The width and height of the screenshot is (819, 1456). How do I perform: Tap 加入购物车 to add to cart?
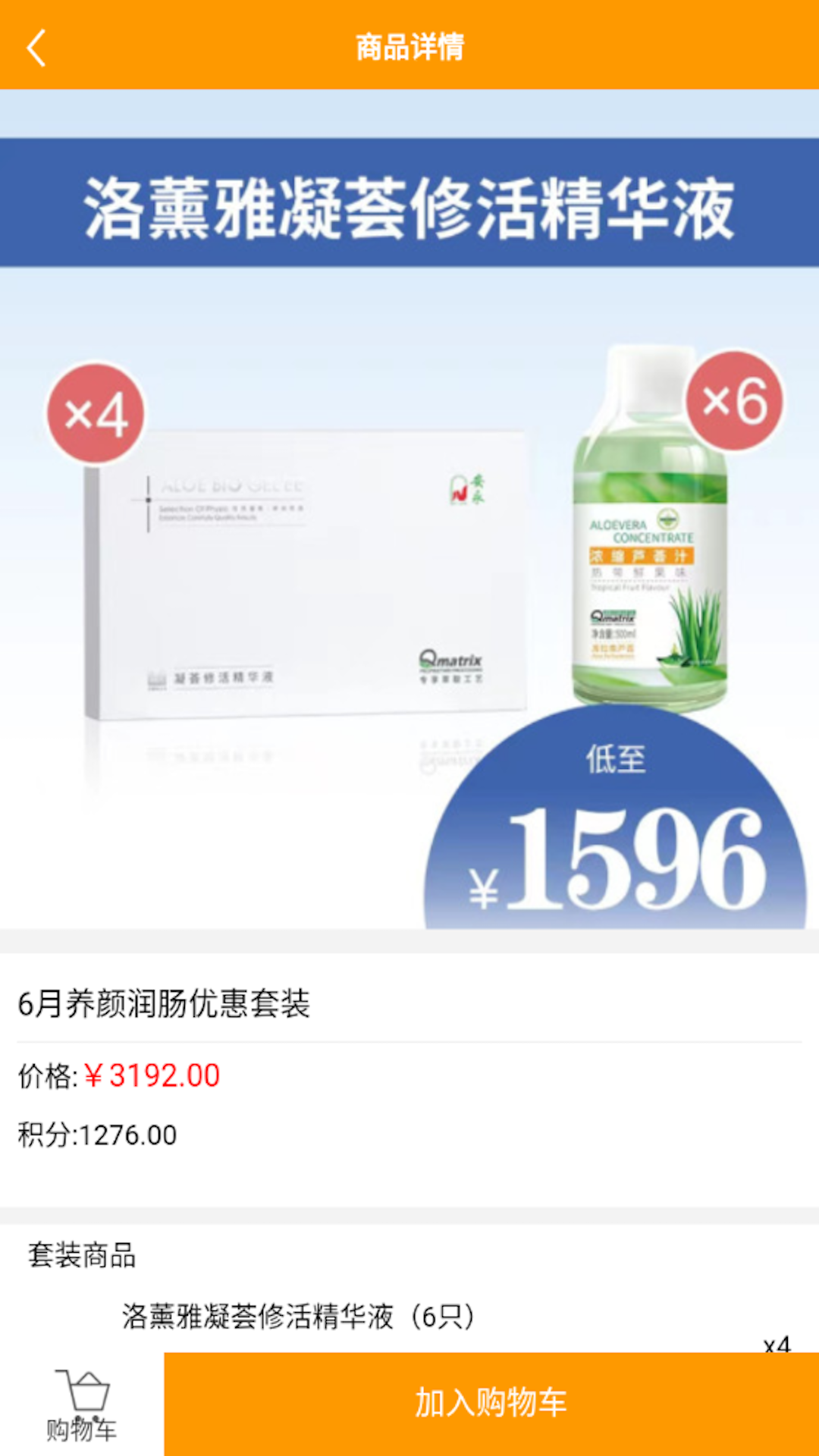click(x=491, y=1403)
